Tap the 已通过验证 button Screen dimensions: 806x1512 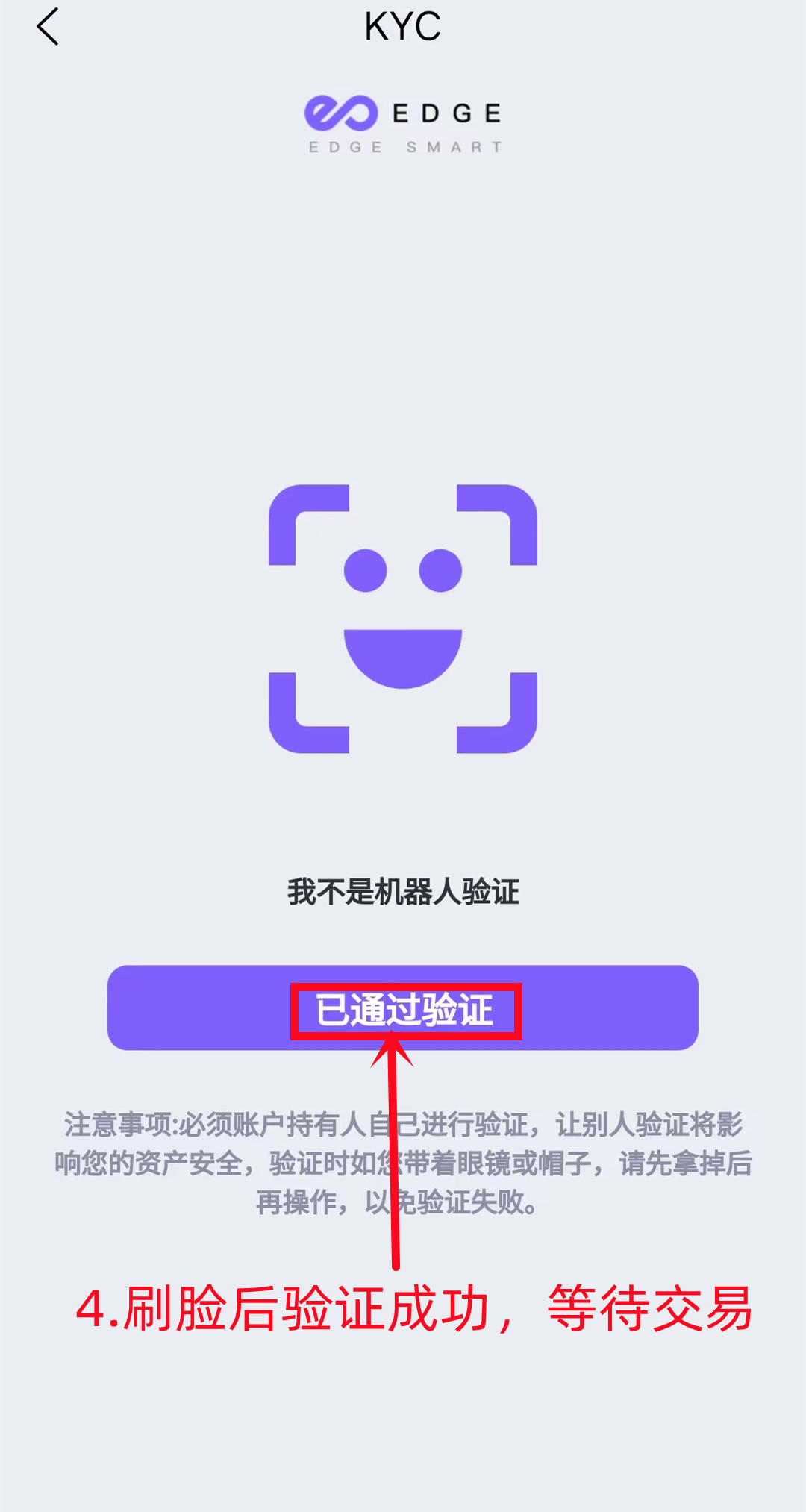(403, 1008)
